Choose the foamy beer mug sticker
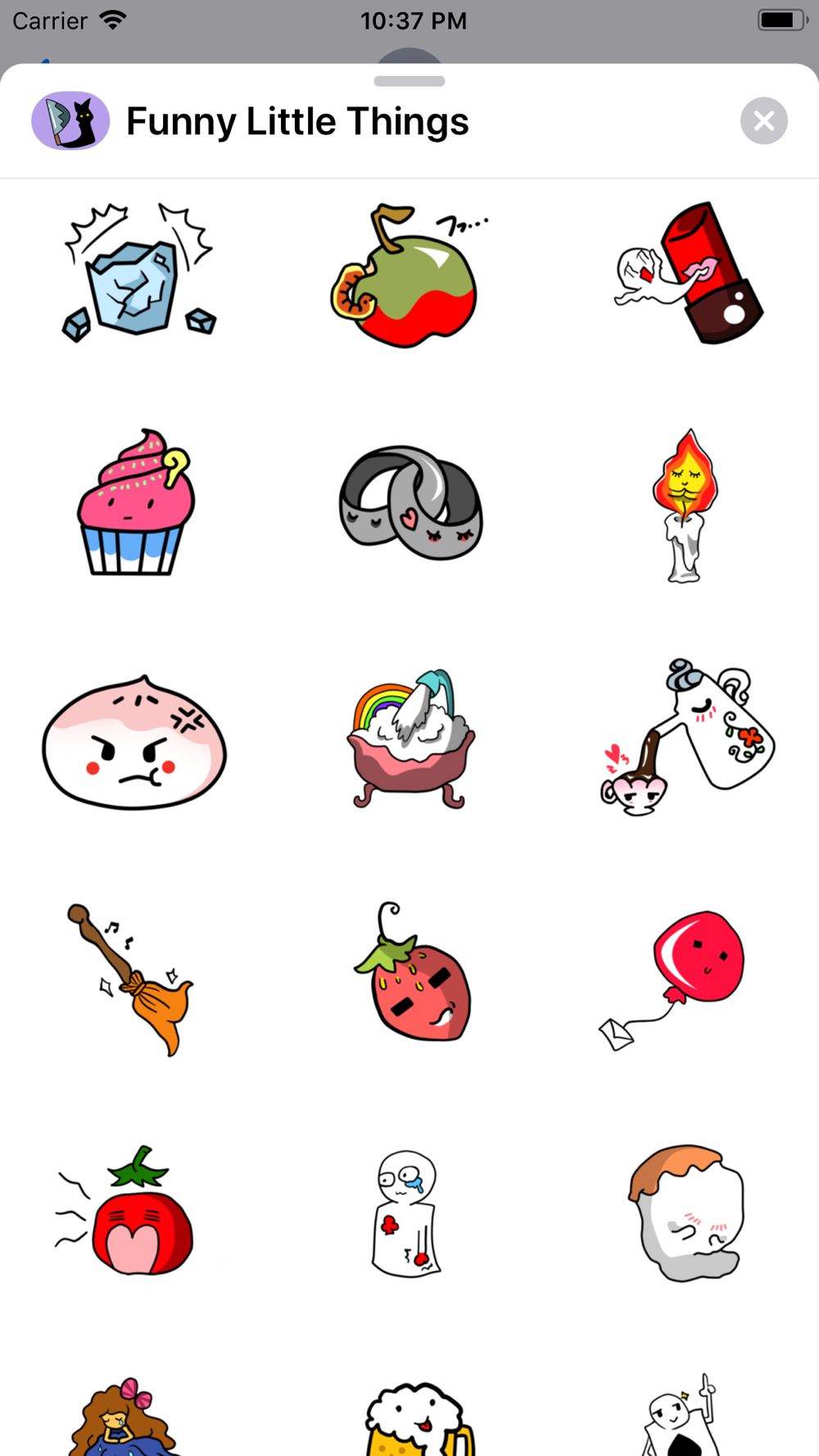 (x=419, y=1419)
